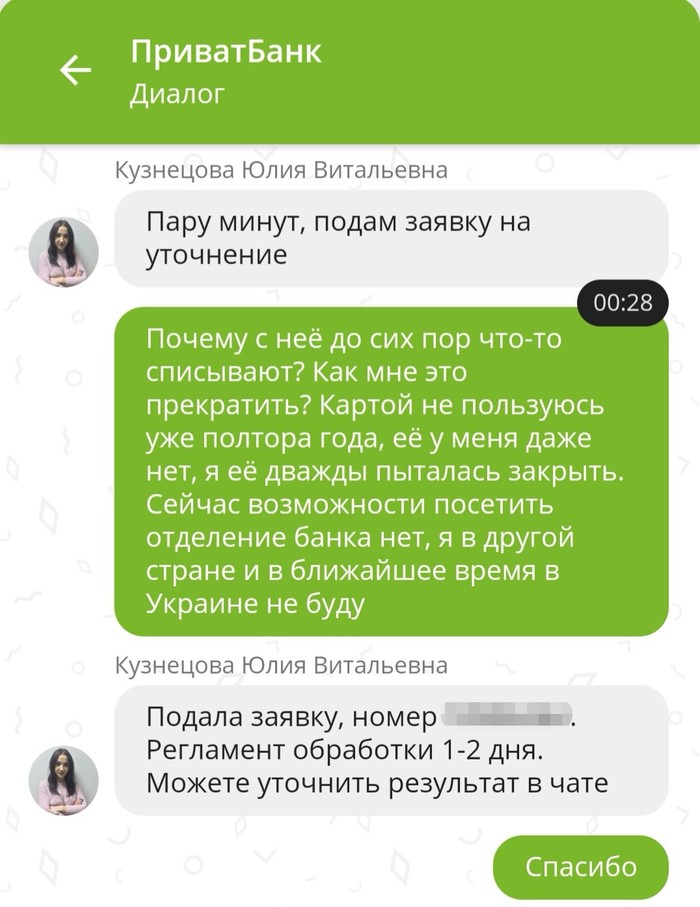Go back from the ПриватБанк dialog
The image size is (700, 907).
pos(75,70)
